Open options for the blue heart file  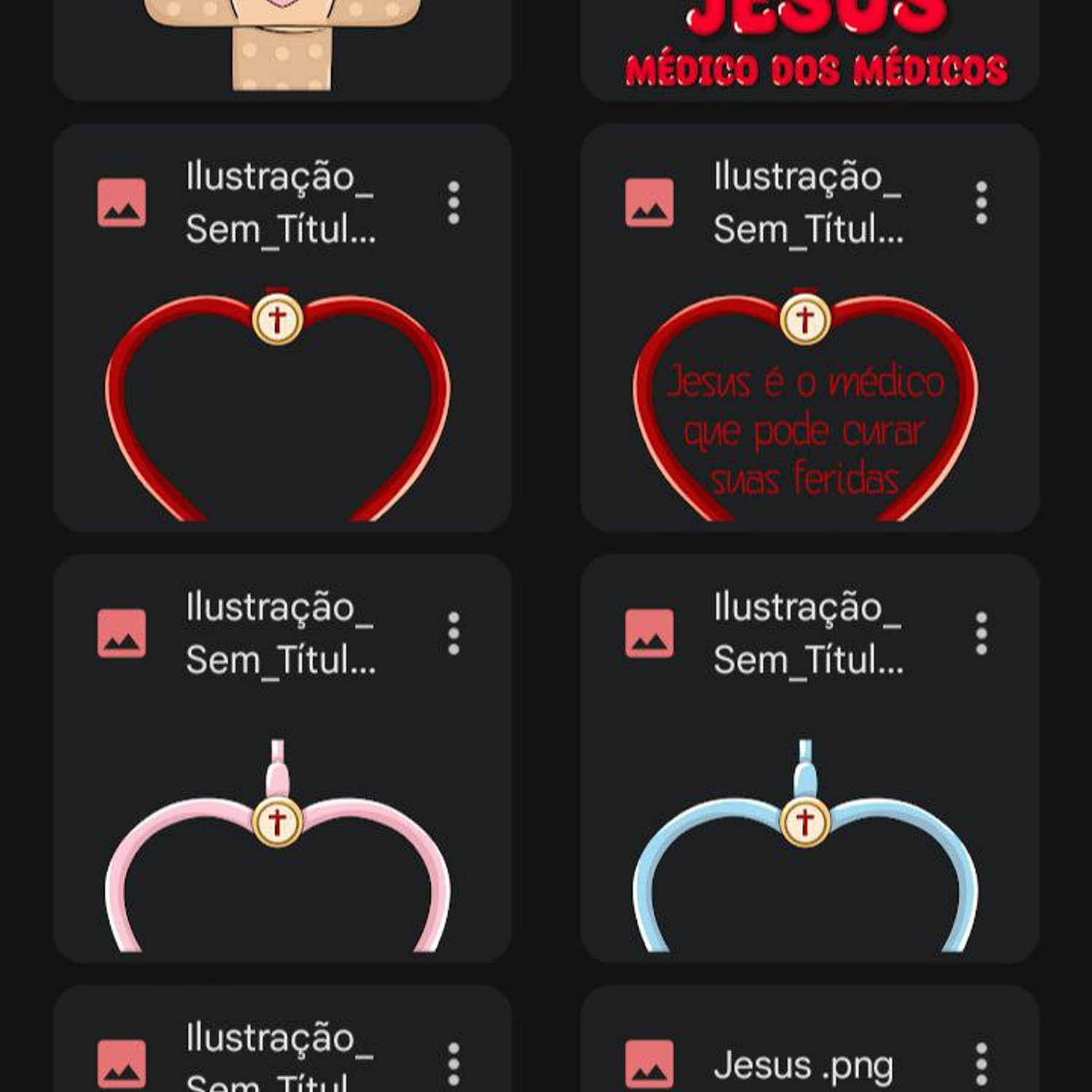[x=981, y=633]
